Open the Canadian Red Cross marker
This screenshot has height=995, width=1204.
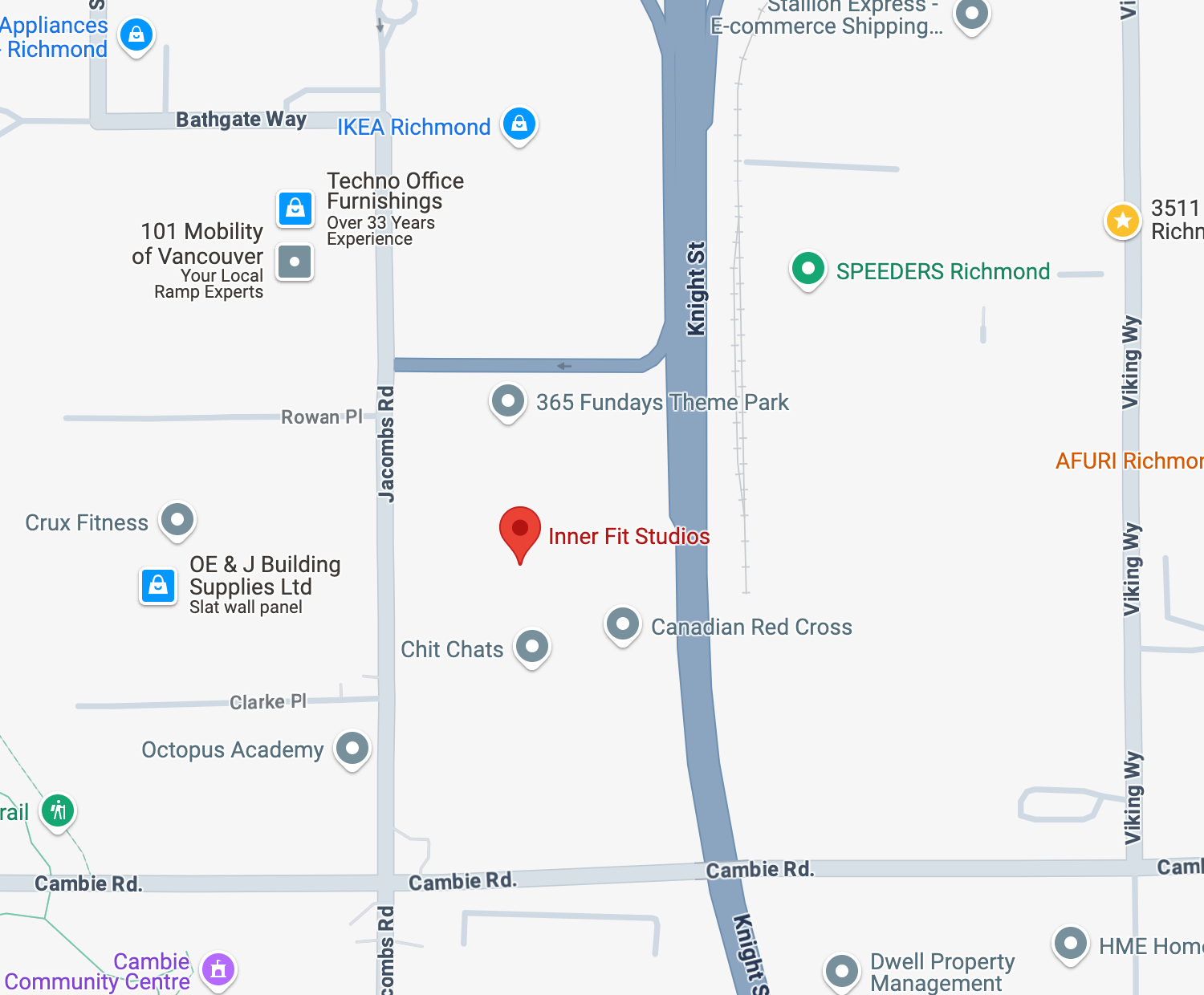pyautogui.click(x=623, y=624)
